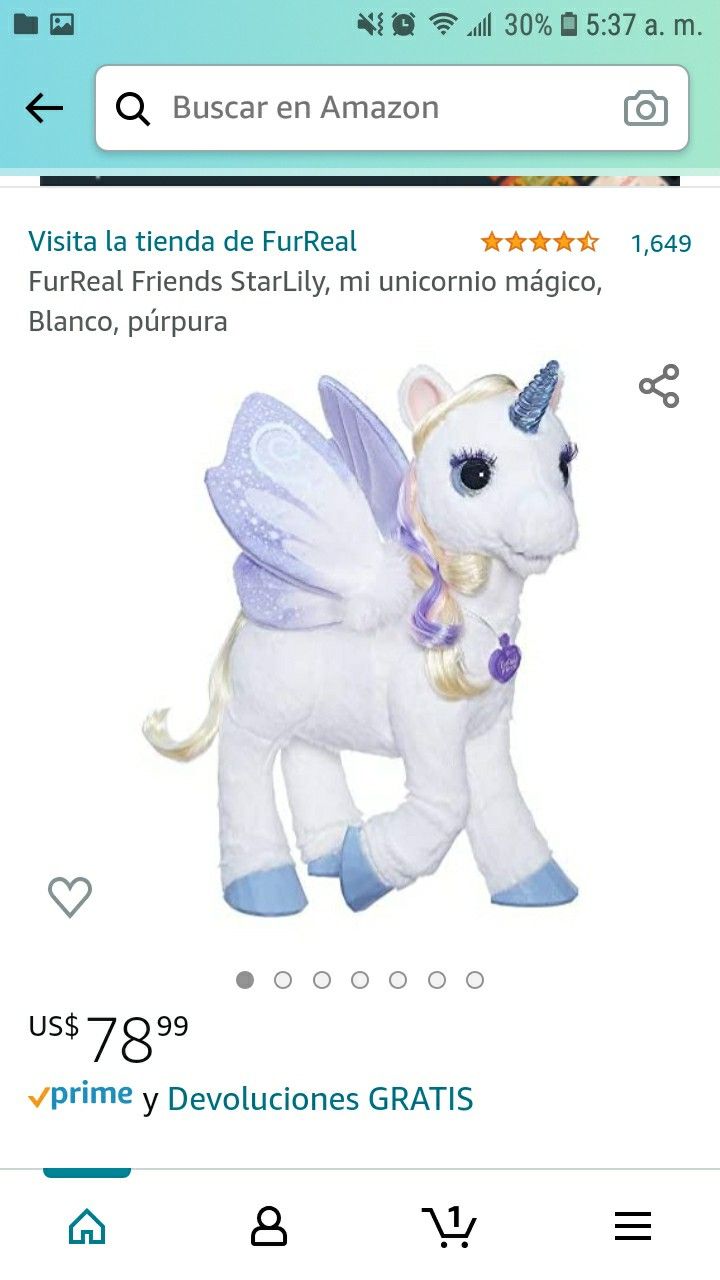View the 1,649 customer ratings
Viewport: 720px width, 1280px height.
click(661, 243)
